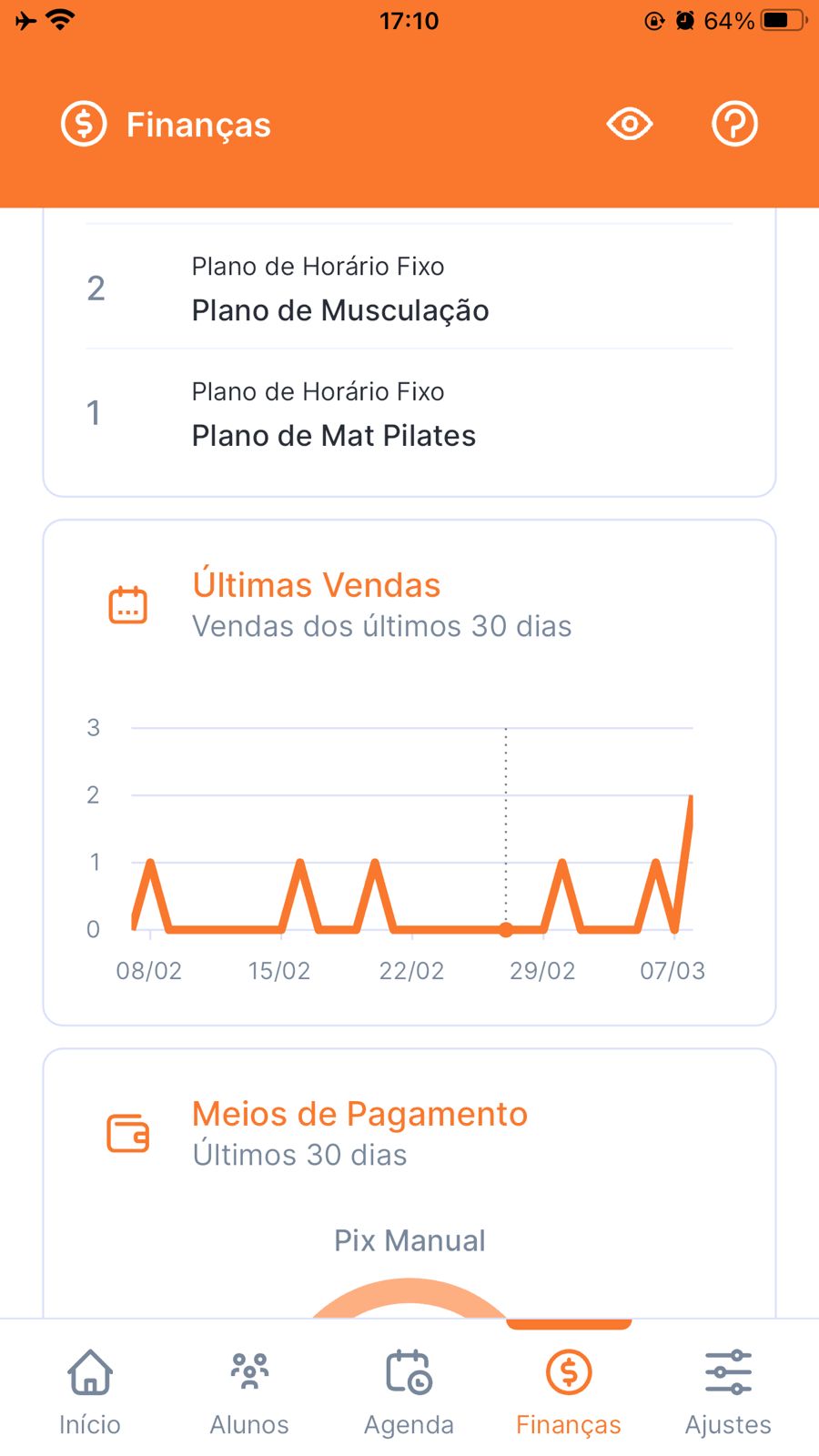Open the Ajustes tab
The height and width of the screenshot is (1456, 819).
(x=728, y=1390)
